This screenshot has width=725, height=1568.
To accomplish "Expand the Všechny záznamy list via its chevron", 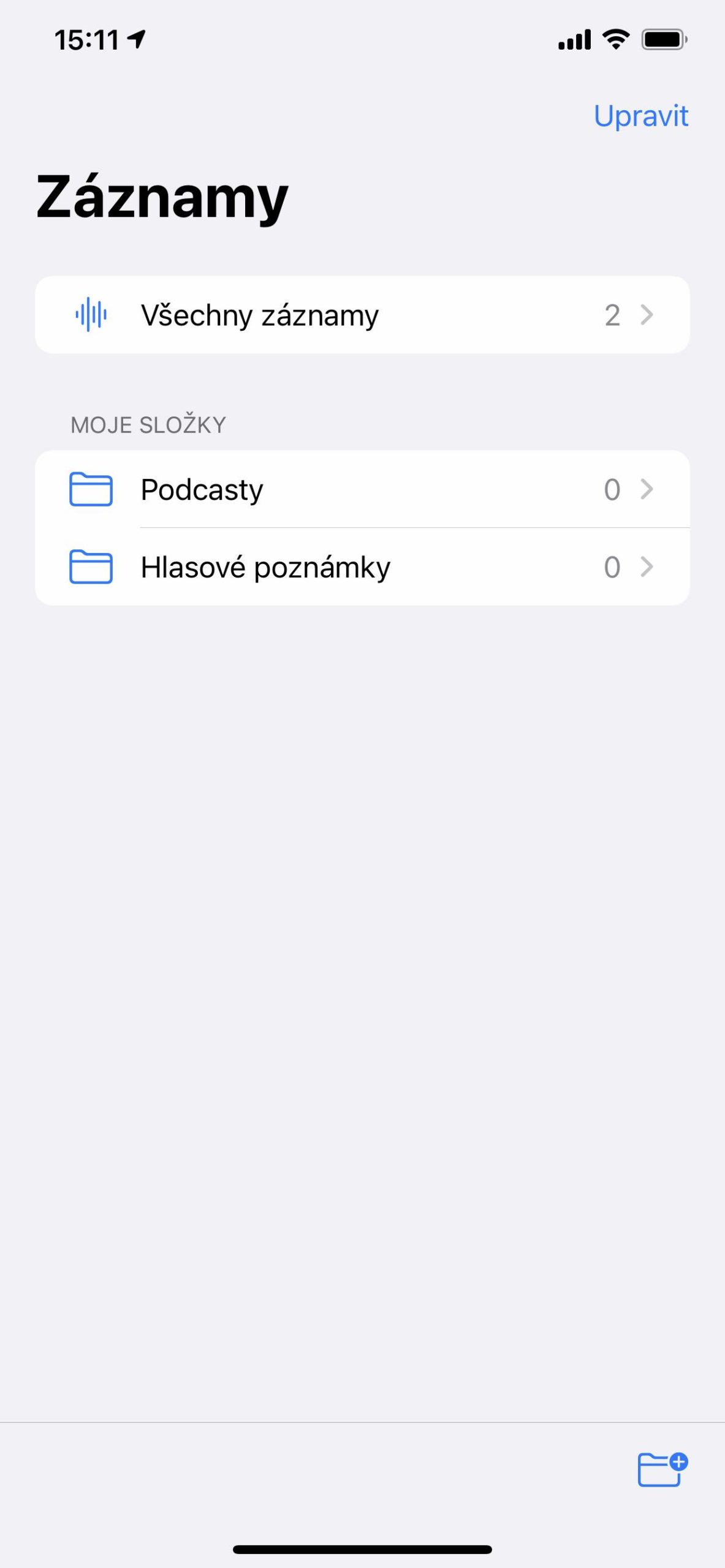I will click(648, 315).
